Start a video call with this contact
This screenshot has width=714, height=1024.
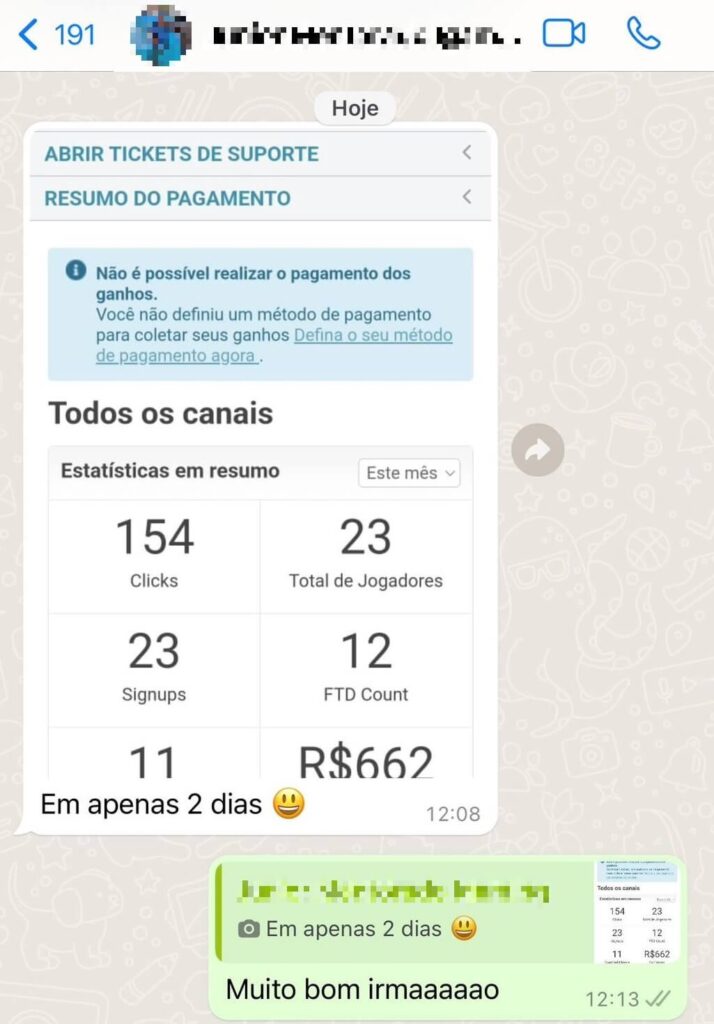pos(564,34)
